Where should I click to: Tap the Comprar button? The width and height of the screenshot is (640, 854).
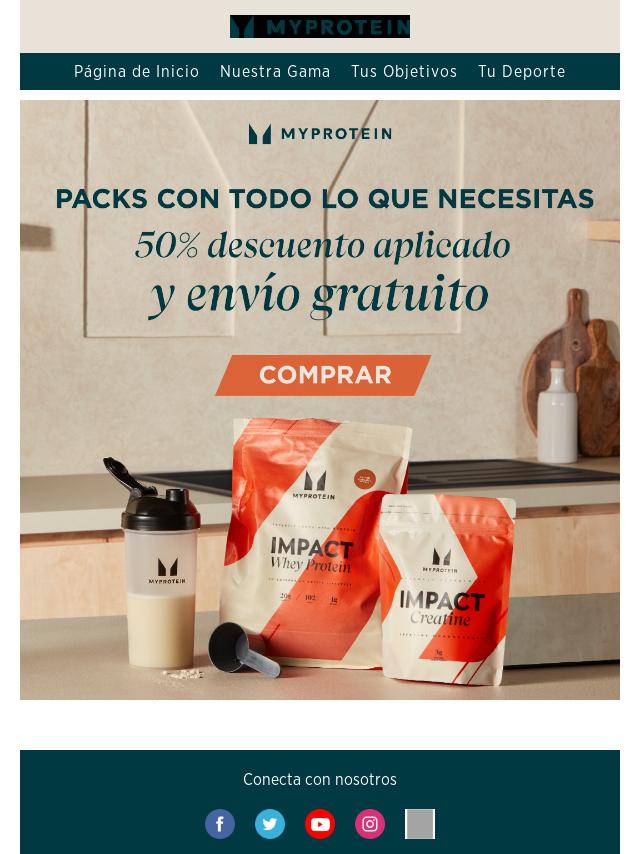tap(324, 375)
